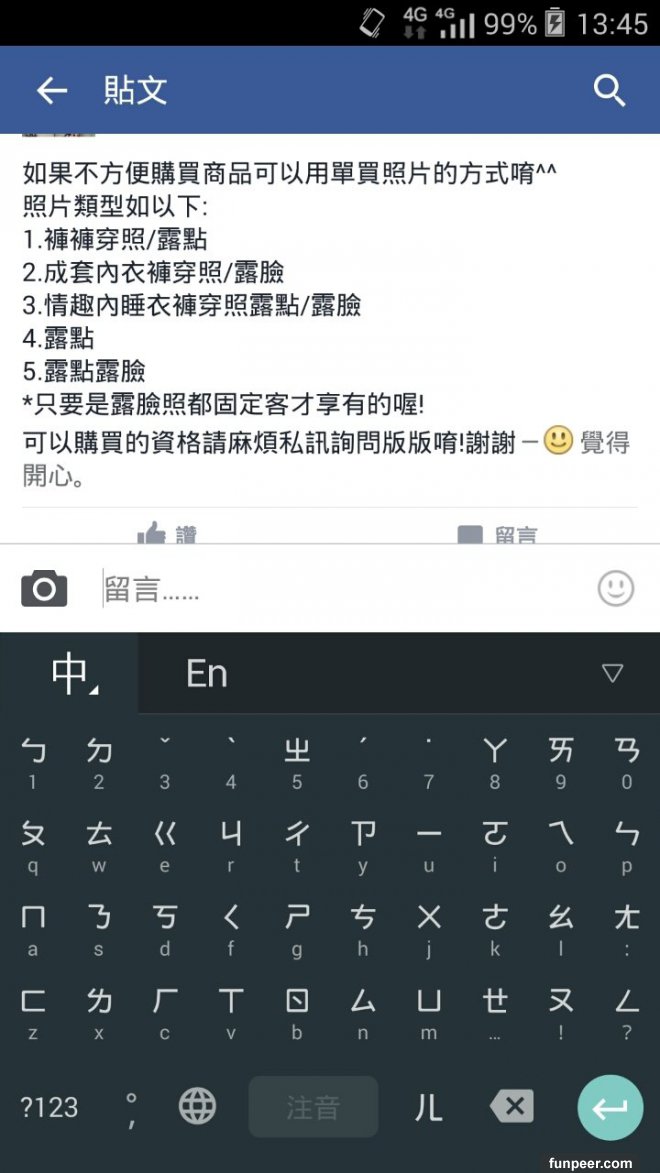Attach a photo with the camera icon
This screenshot has width=660, height=1173.
click(x=44, y=589)
